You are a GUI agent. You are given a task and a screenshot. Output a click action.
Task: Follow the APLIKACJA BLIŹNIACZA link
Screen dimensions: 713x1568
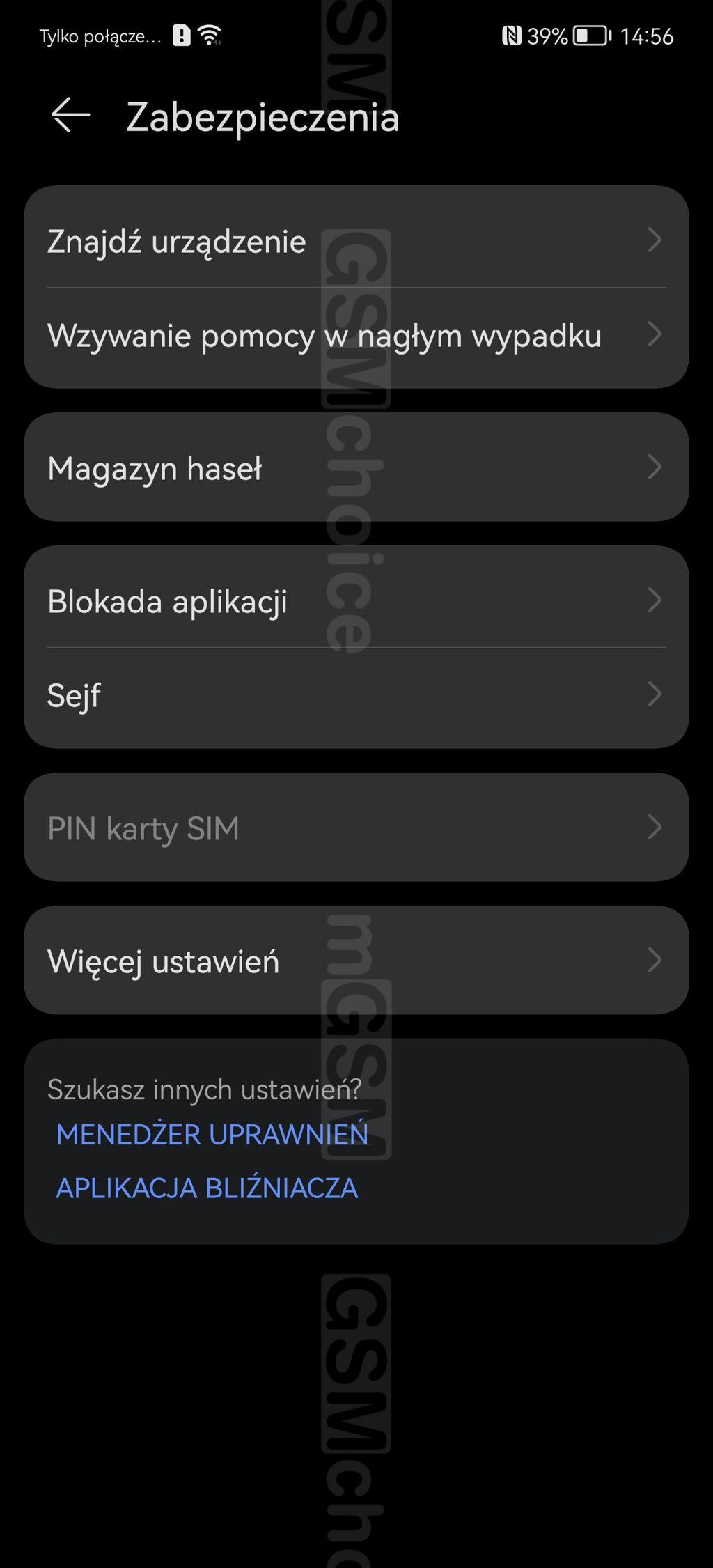point(207,1188)
